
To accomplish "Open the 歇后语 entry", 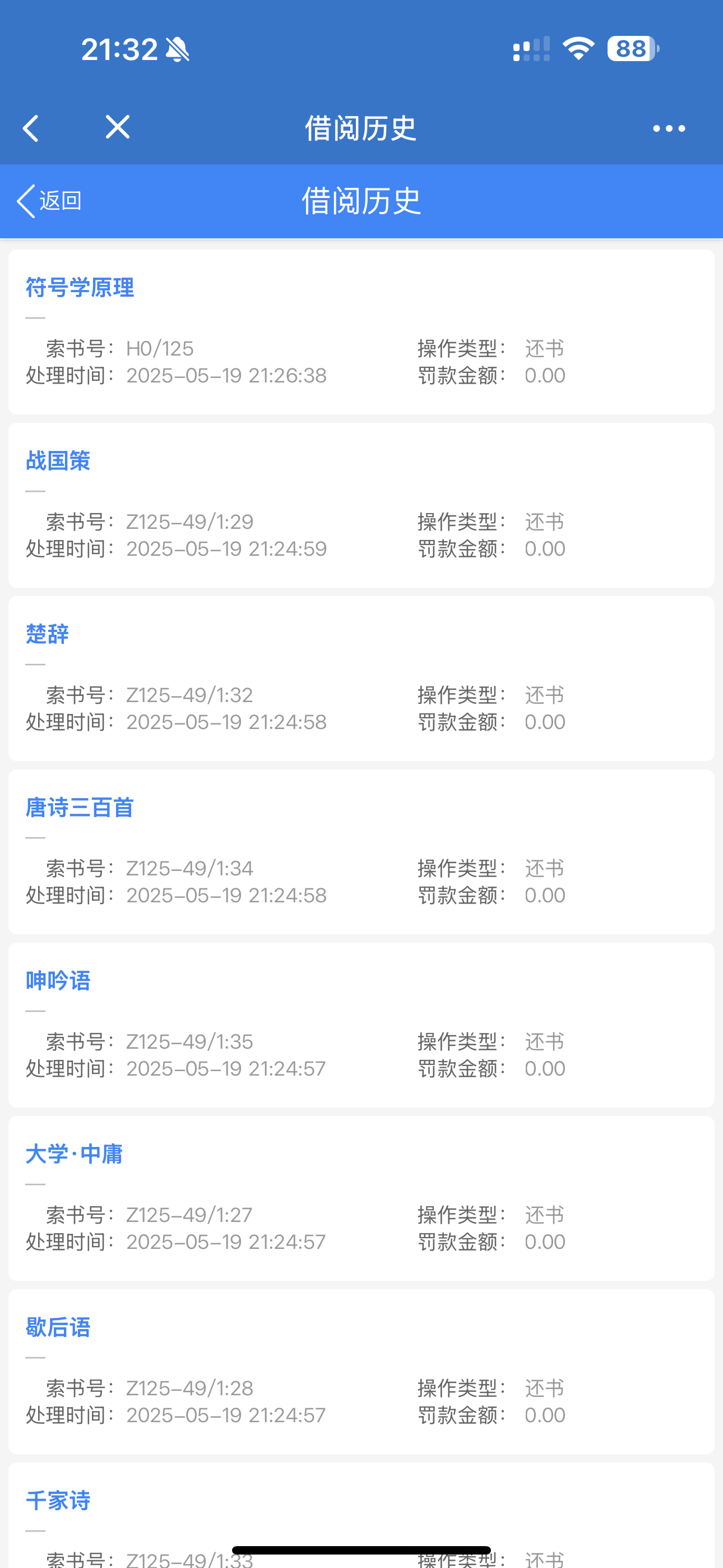I will coord(58,1327).
